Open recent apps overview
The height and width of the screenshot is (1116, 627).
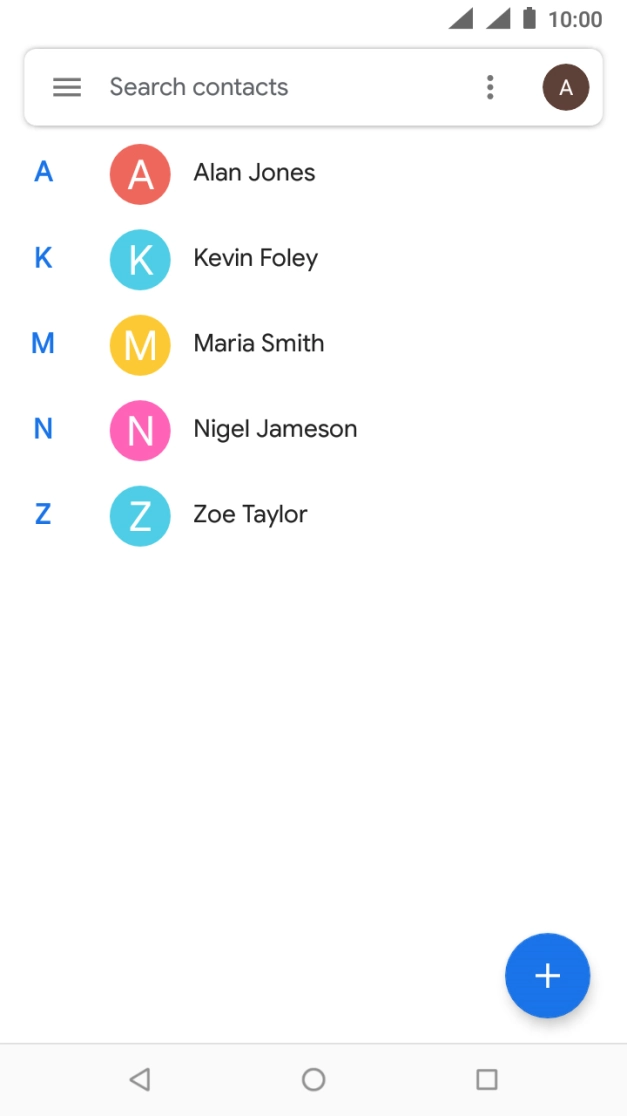click(x=487, y=1079)
